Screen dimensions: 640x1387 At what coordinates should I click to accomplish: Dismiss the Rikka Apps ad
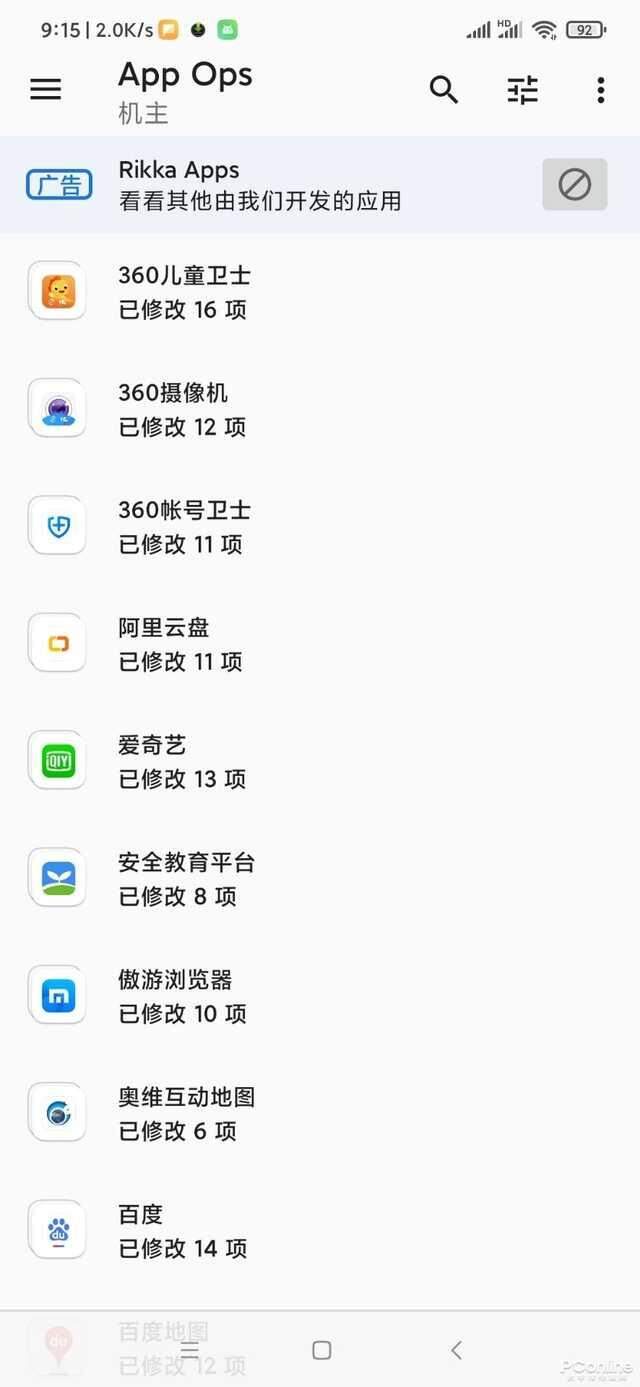pos(575,184)
